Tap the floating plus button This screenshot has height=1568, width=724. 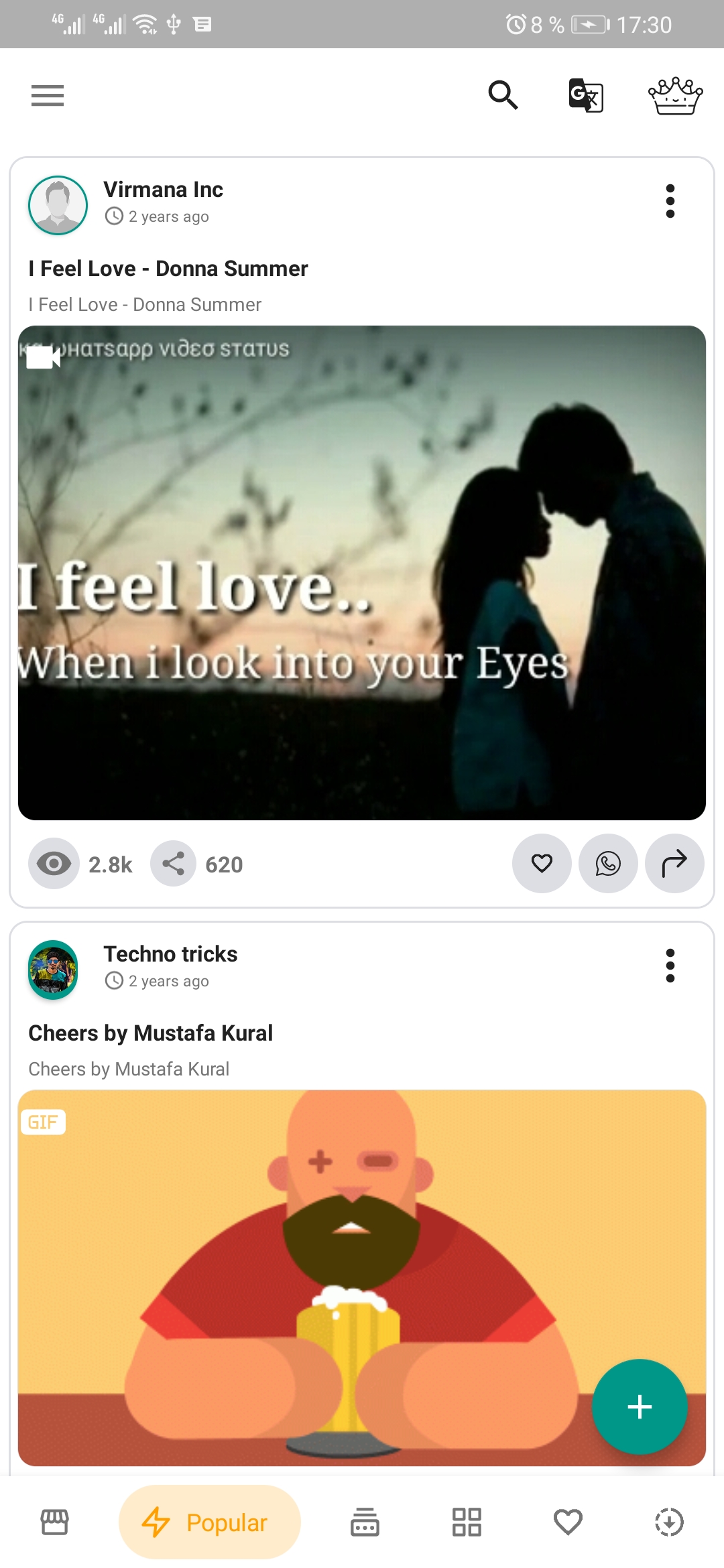click(x=640, y=1407)
